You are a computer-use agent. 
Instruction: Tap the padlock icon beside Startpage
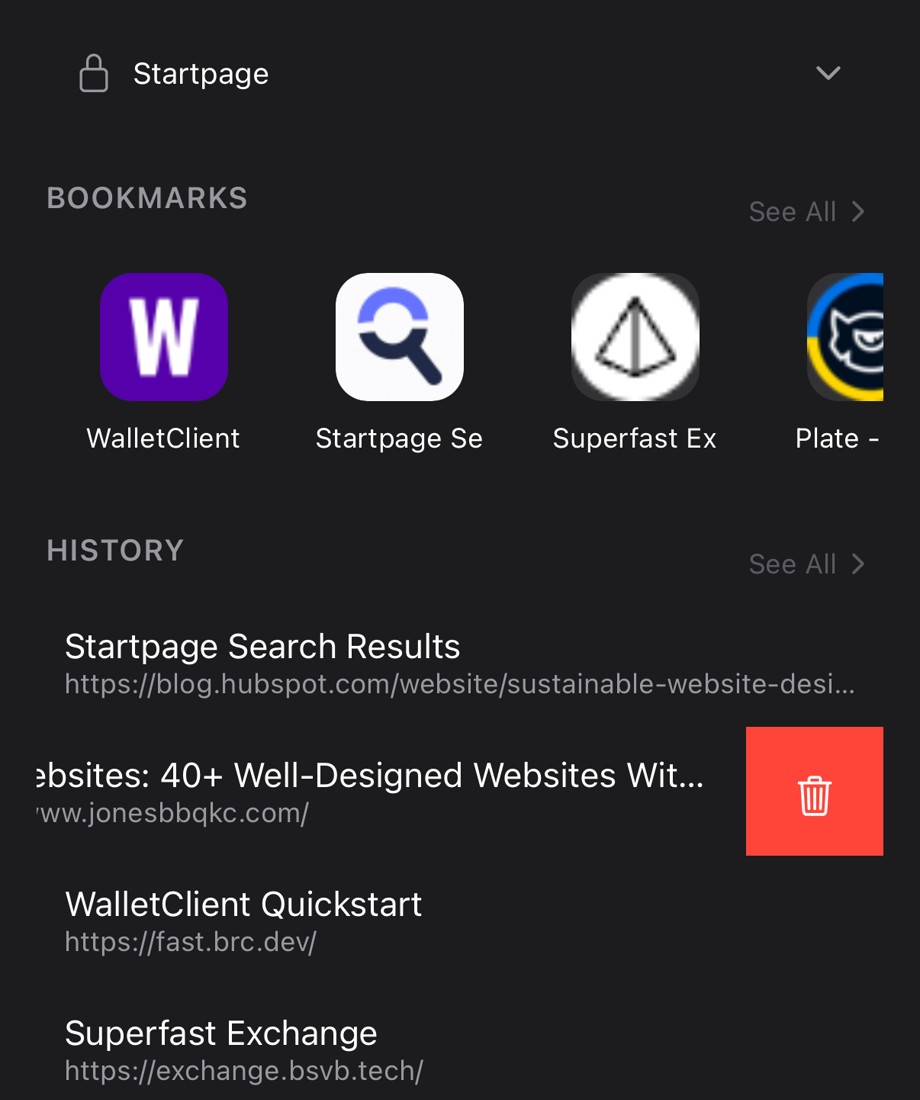coord(93,72)
